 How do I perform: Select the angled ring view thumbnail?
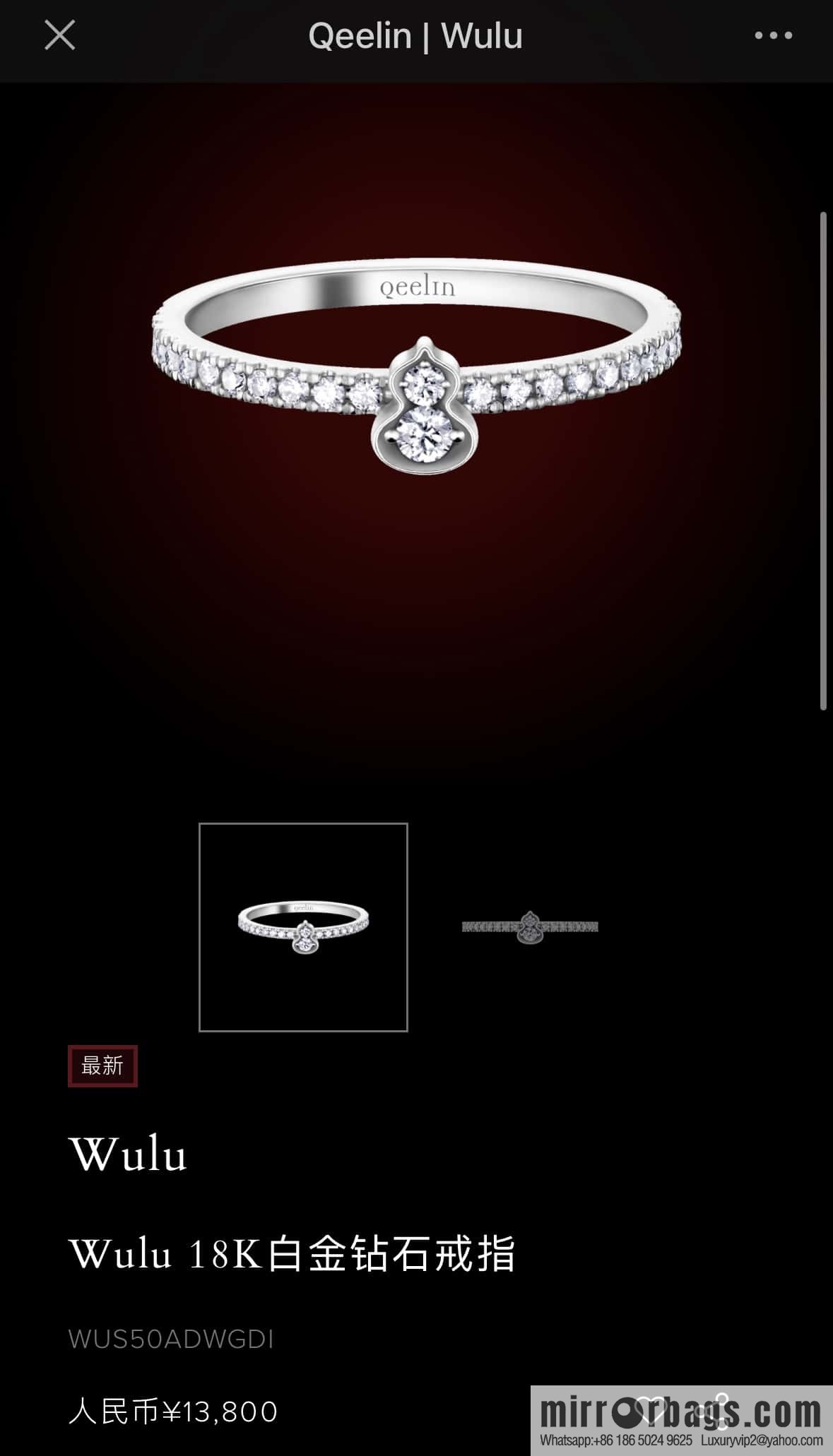click(303, 926)
